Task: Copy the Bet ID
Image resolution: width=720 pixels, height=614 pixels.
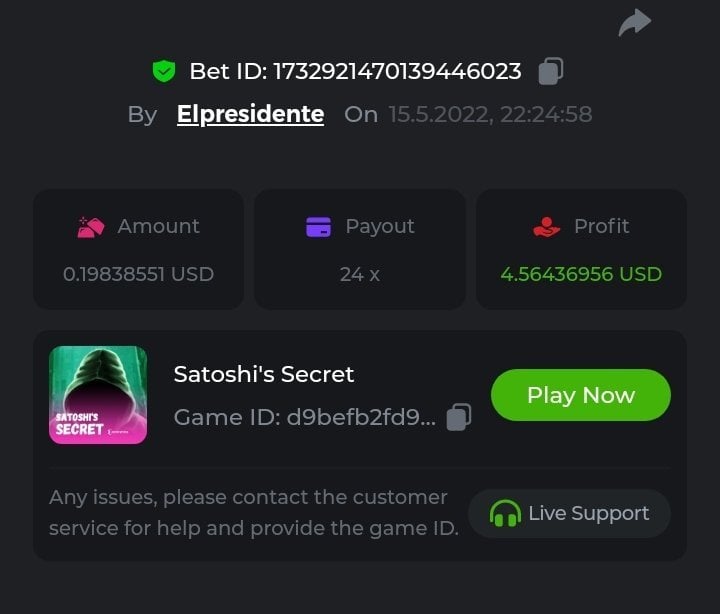Action: pos(551,71)
